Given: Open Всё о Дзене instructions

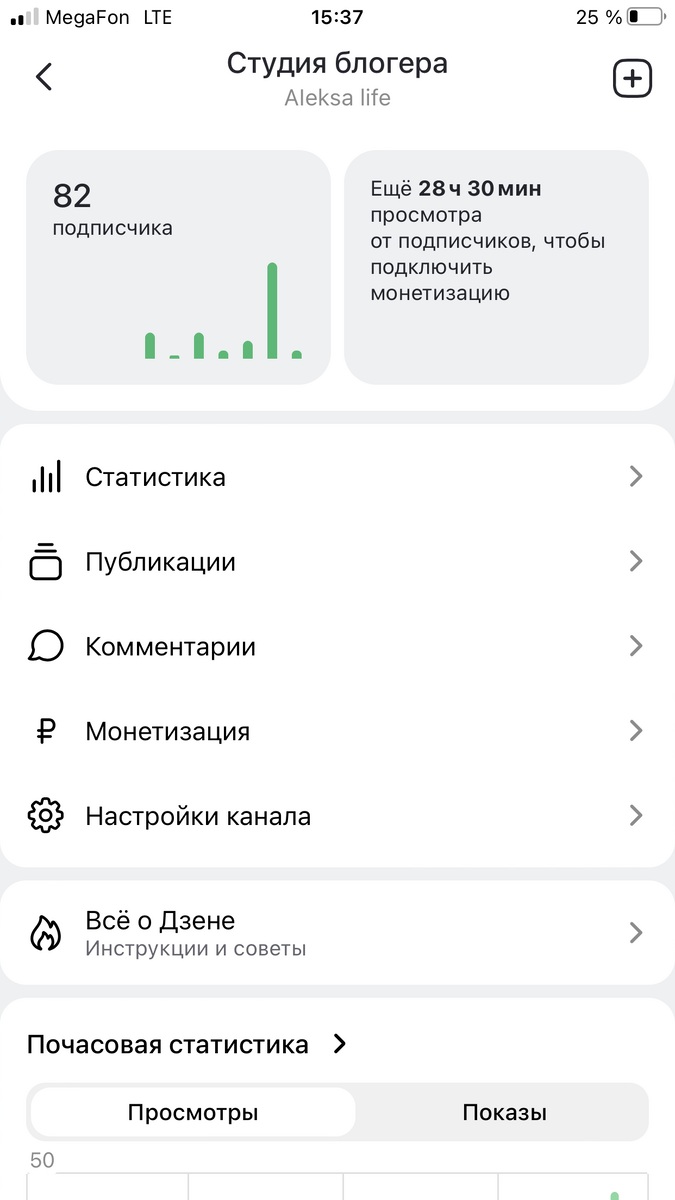Looking at the screenshot, I should click(336, 933).
